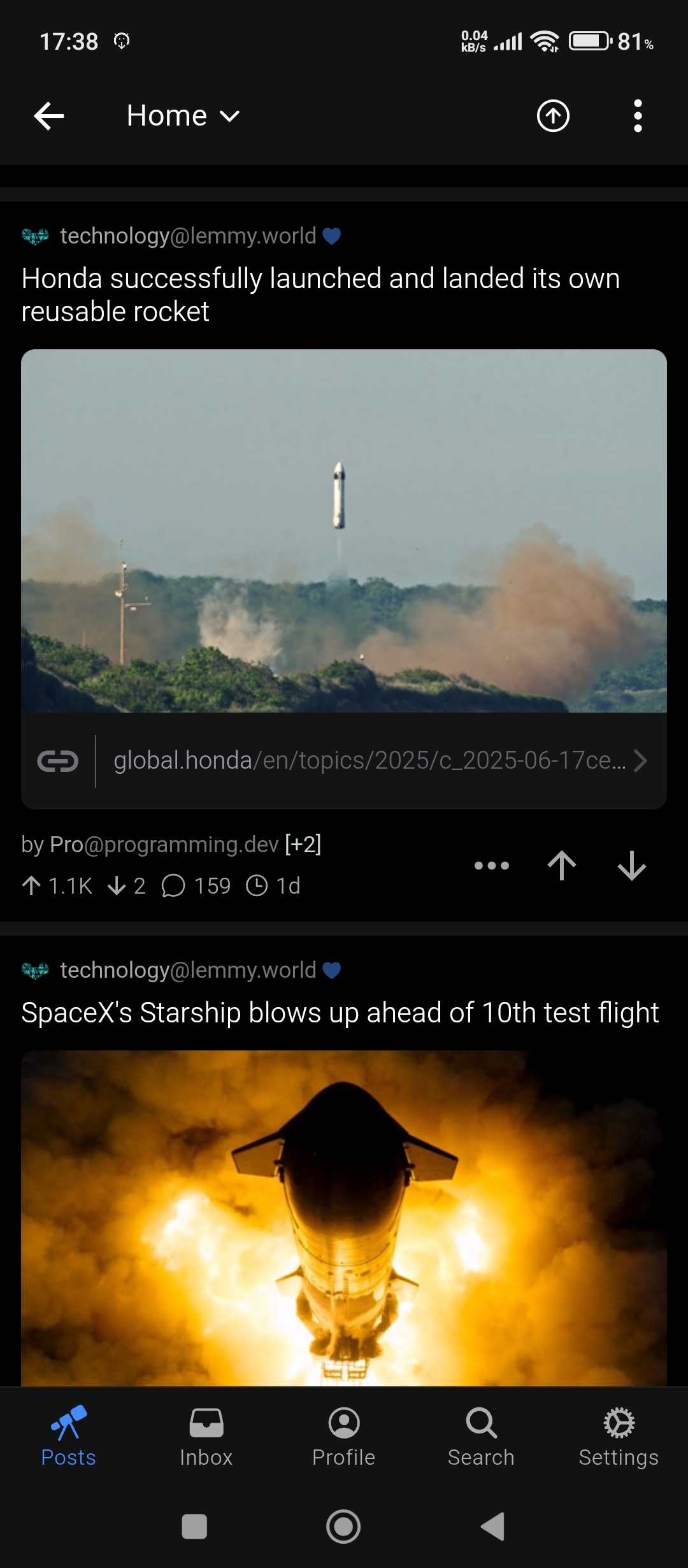Open the technology community above the SpaceX post
688x1568 pixels.
(187, 970)
